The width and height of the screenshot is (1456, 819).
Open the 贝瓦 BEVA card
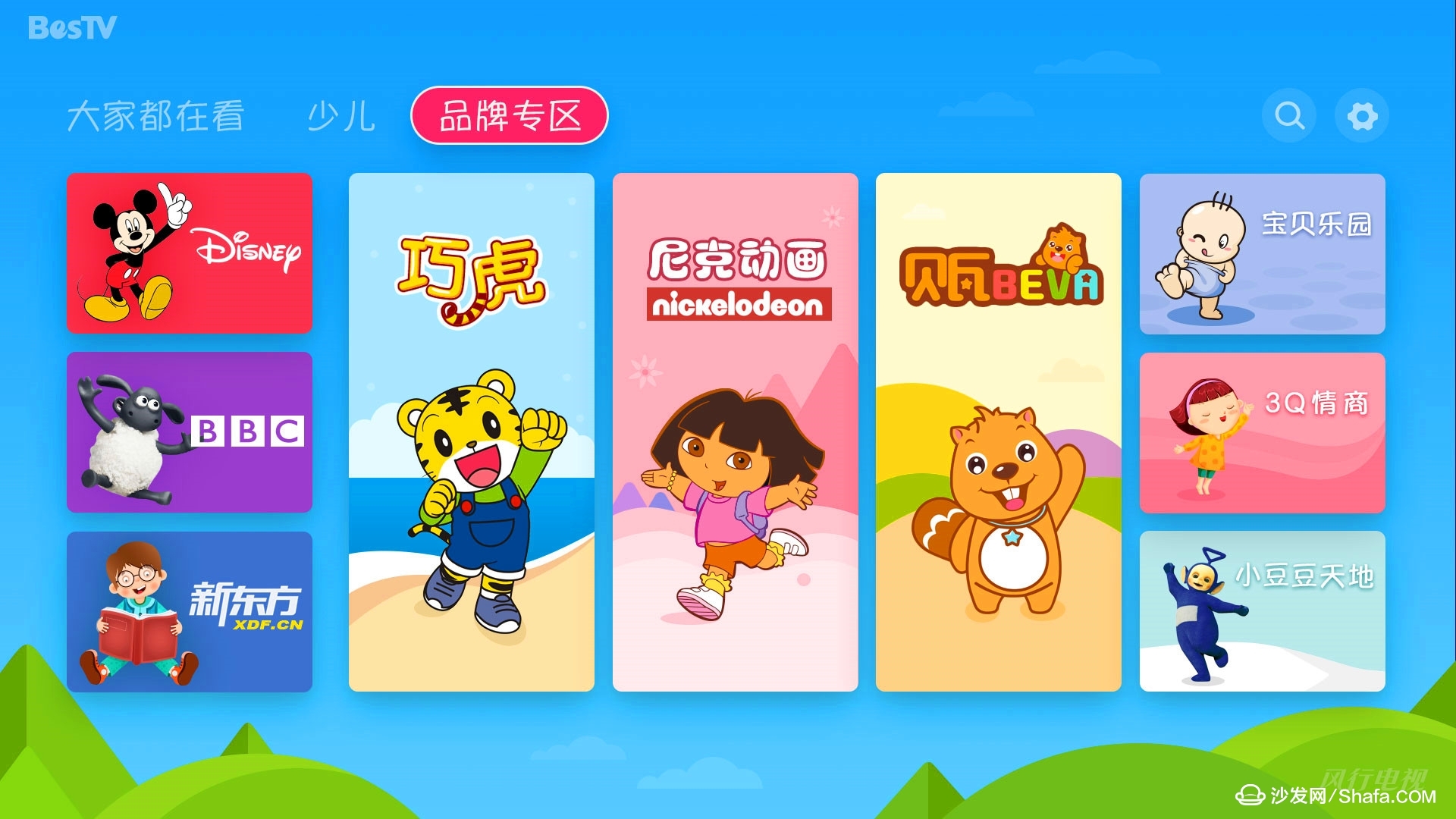tap(998, 432)
